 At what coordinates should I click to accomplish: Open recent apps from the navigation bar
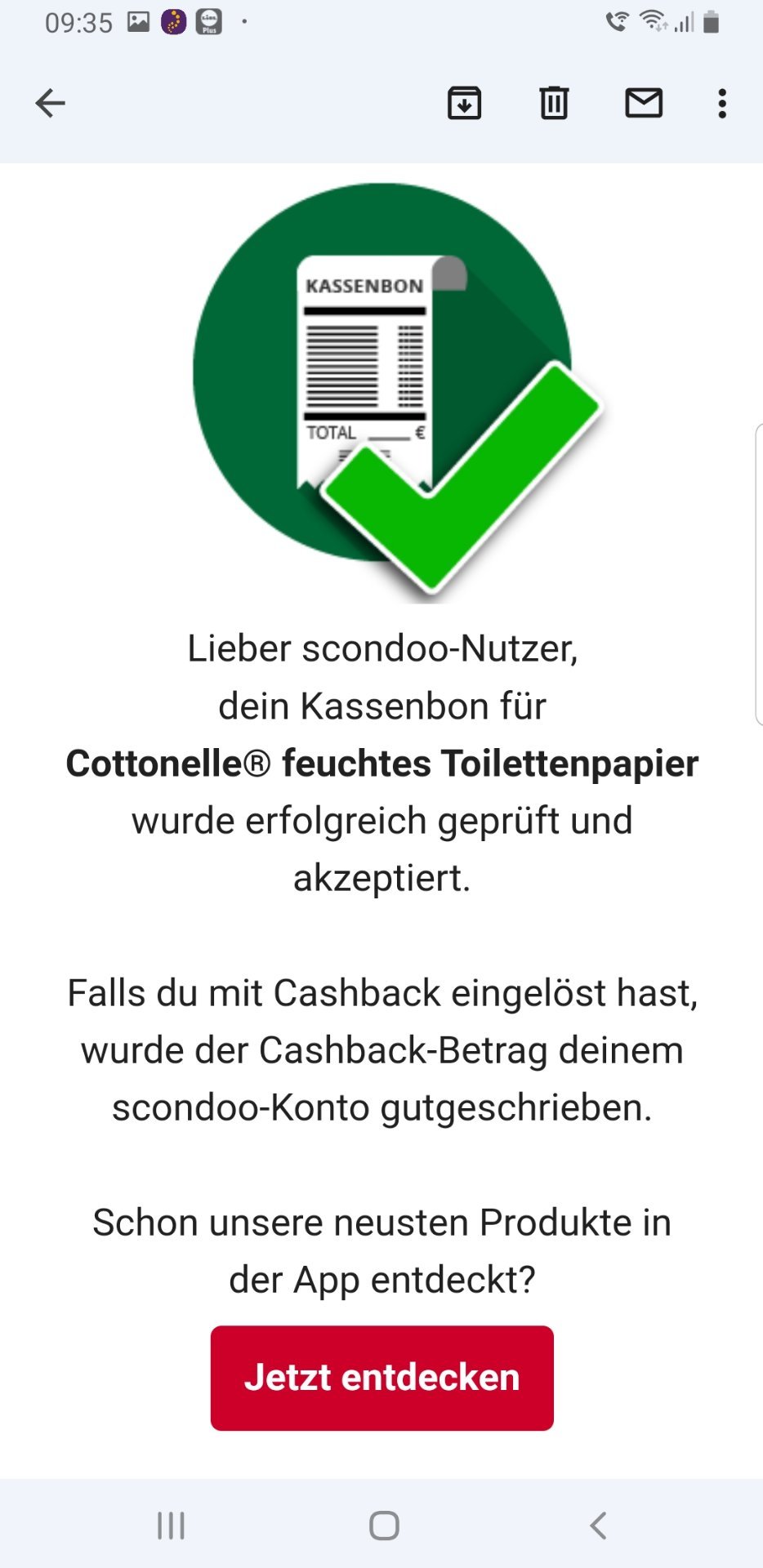tap(171, 1526)
